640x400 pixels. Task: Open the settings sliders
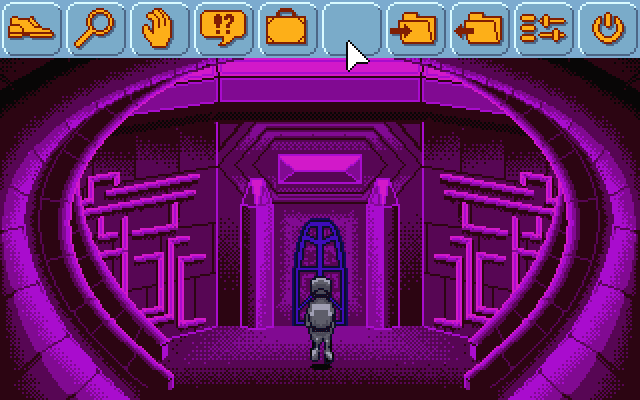[543, 27]
